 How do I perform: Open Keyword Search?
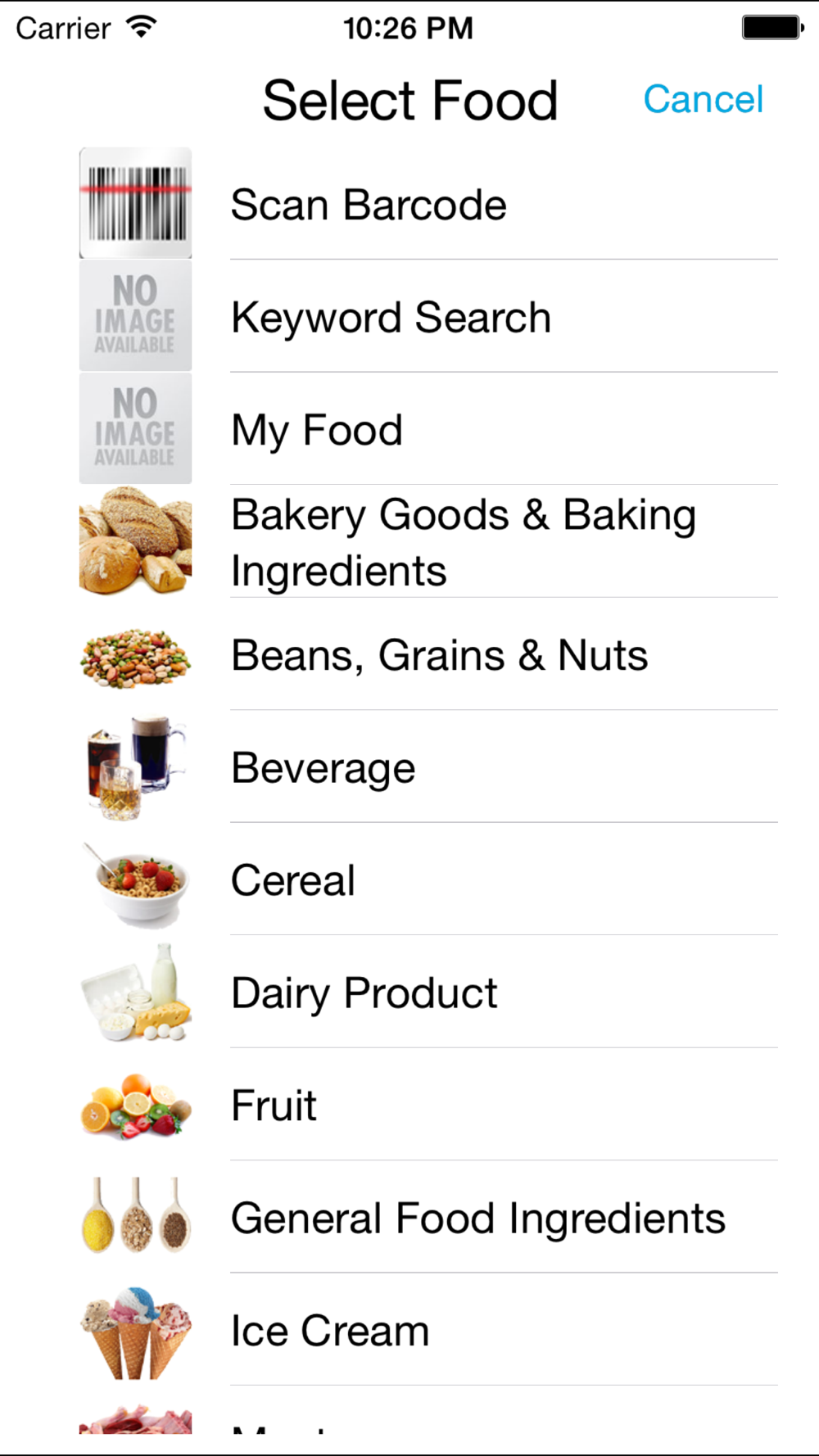(409, 317)
